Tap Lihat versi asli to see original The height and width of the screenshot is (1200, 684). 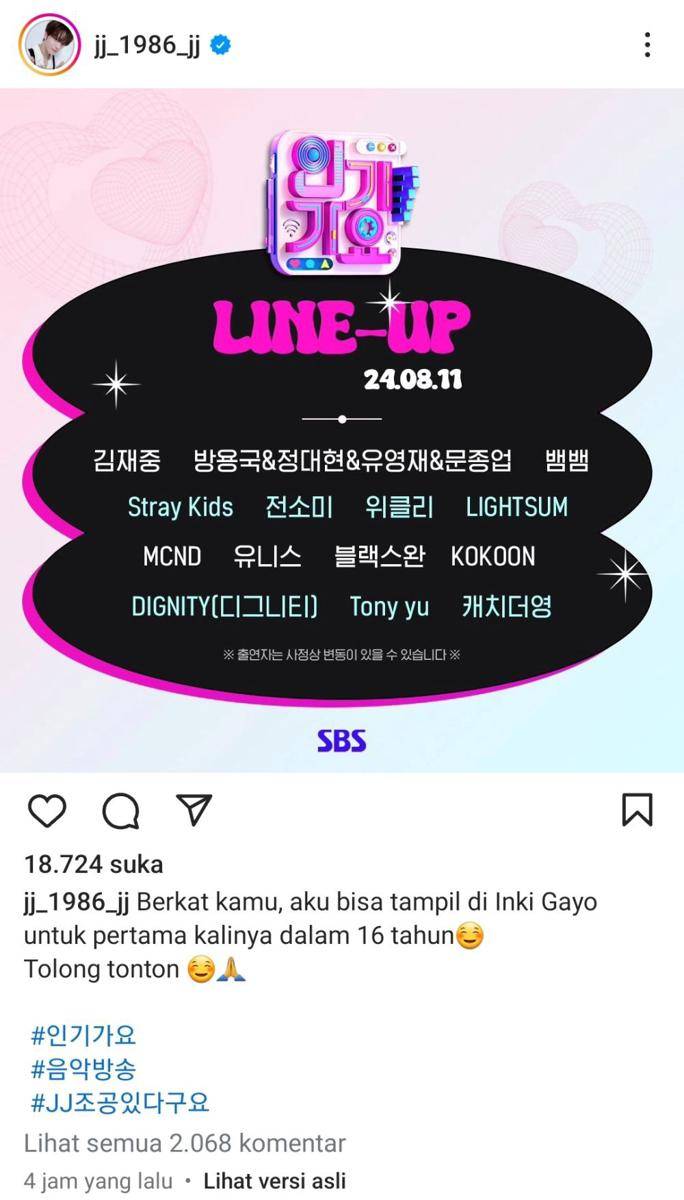(275, 1181)
